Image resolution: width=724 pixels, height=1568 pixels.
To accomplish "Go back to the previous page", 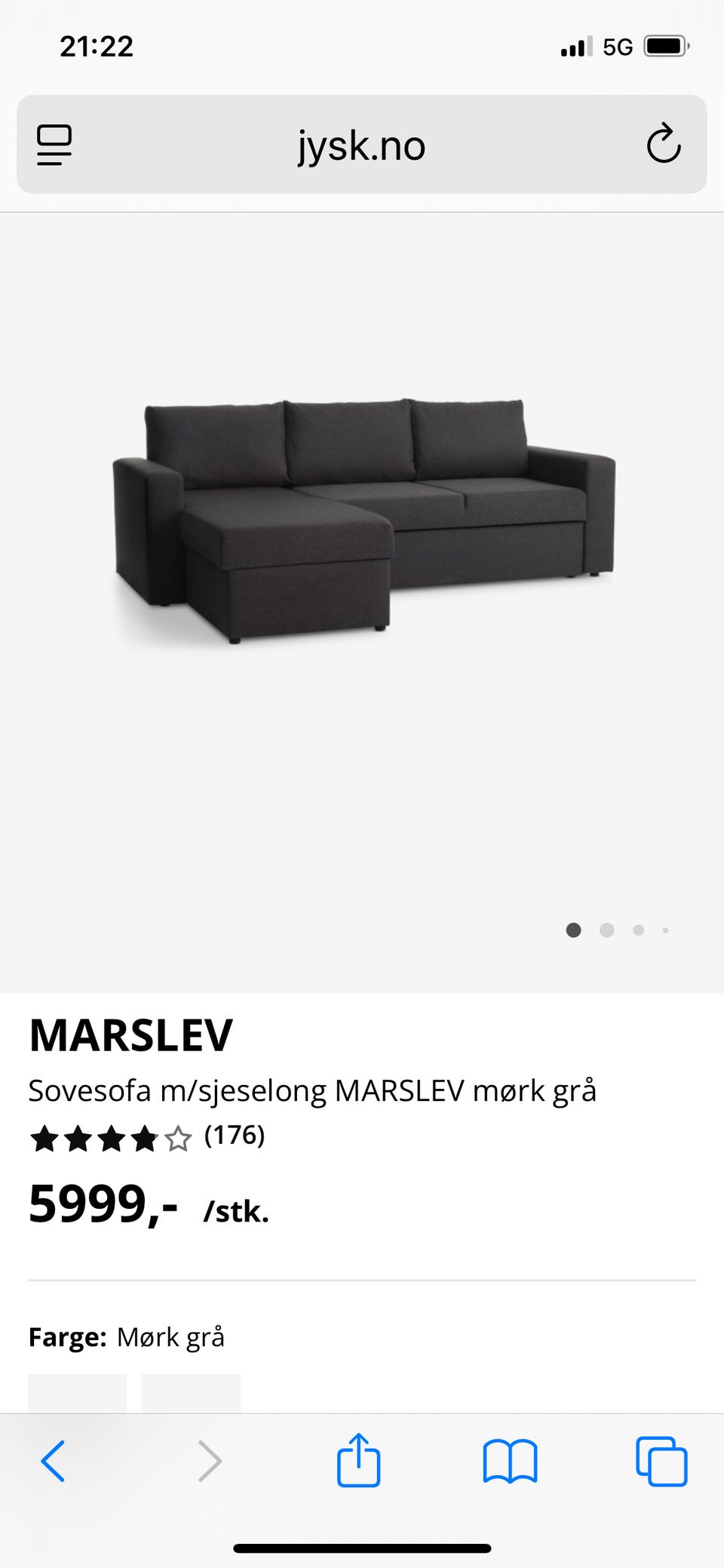I will [x=53, y=1461].
